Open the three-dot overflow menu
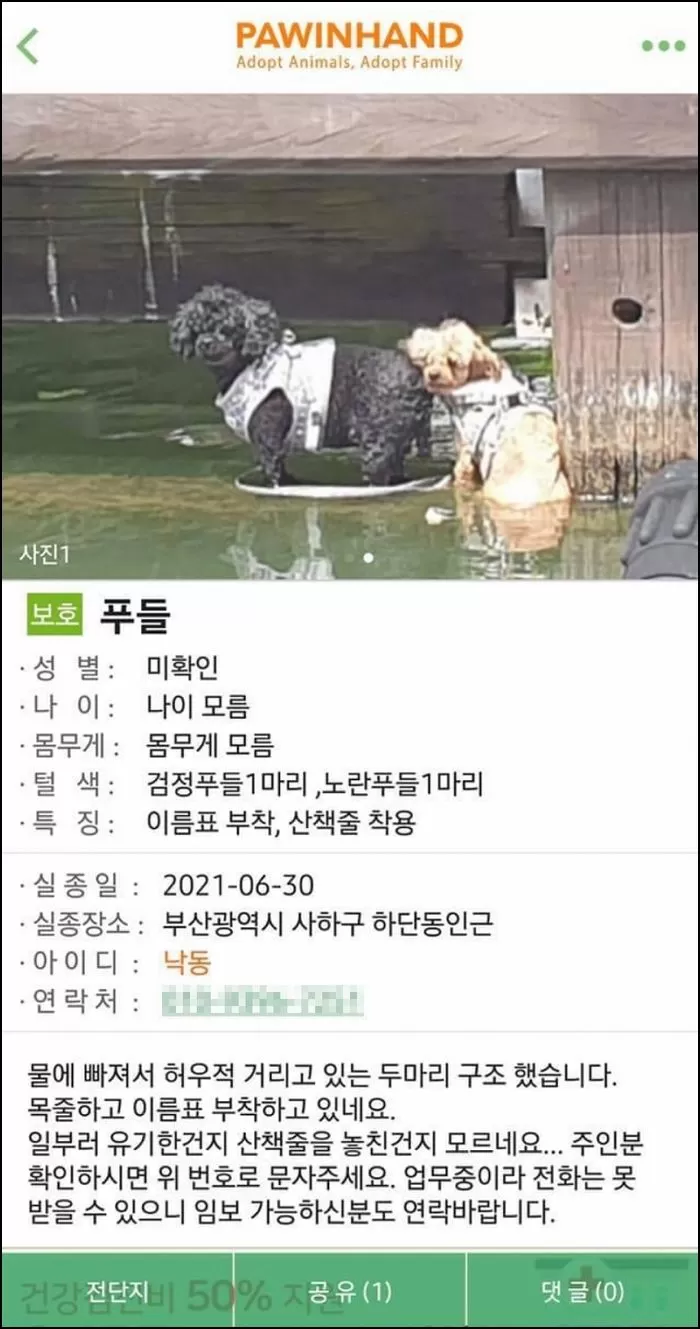This screenshot has width=700, height=1329. tap(662, 46)
